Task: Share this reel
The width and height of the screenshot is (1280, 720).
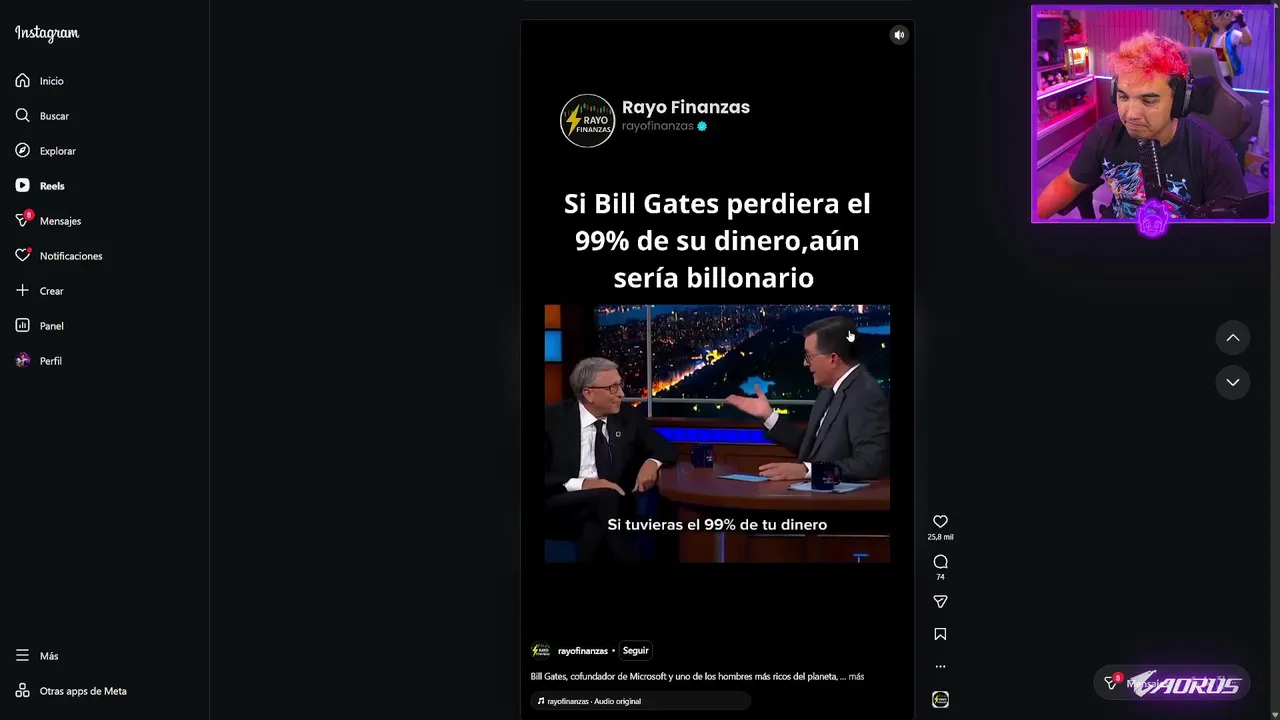Action: 940,601
